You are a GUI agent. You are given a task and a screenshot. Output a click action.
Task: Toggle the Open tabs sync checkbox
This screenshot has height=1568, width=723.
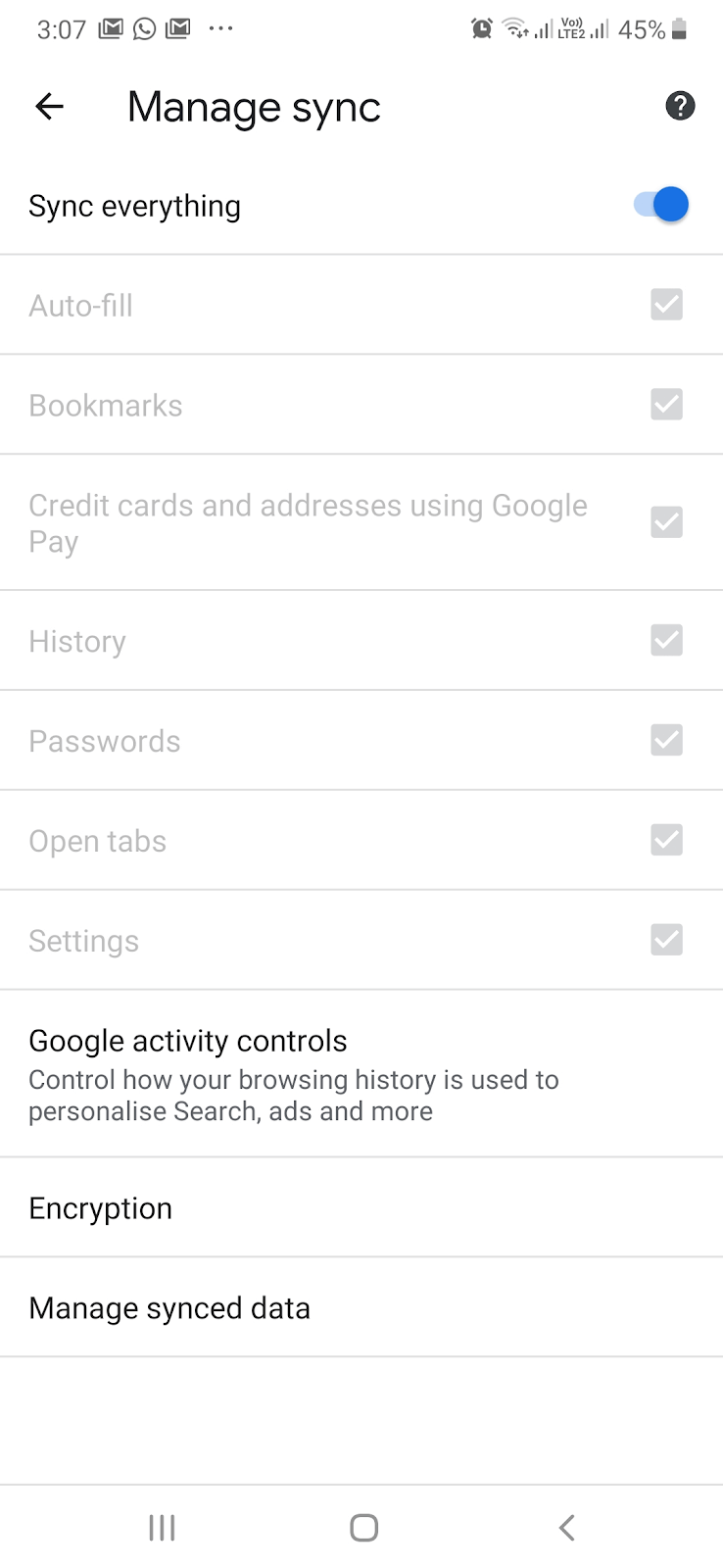click(x=666, y=840)
